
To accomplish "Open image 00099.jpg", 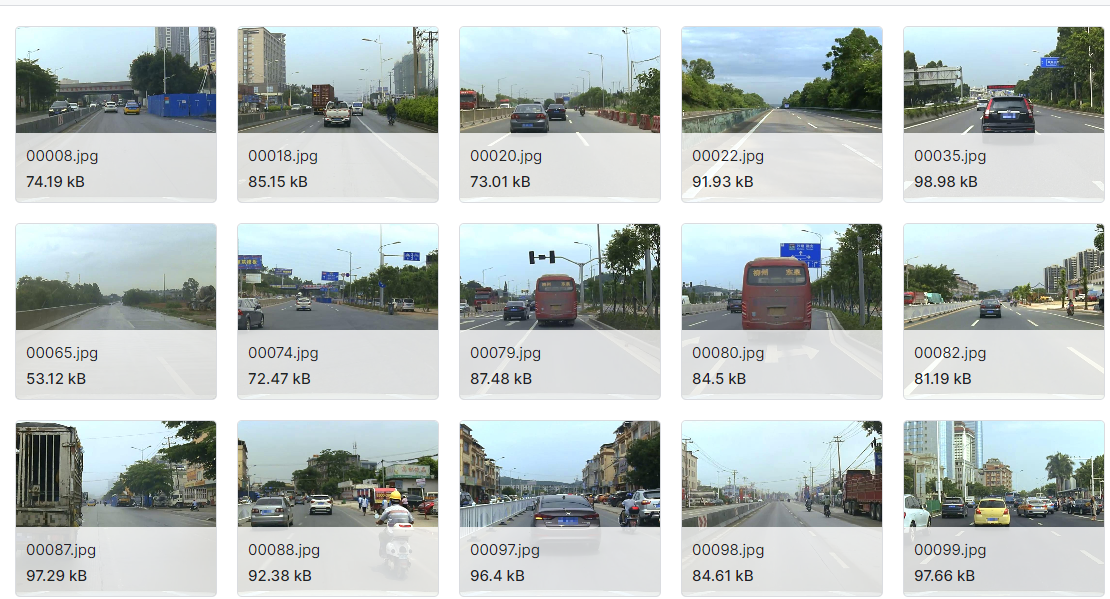I will [1004, 474].
